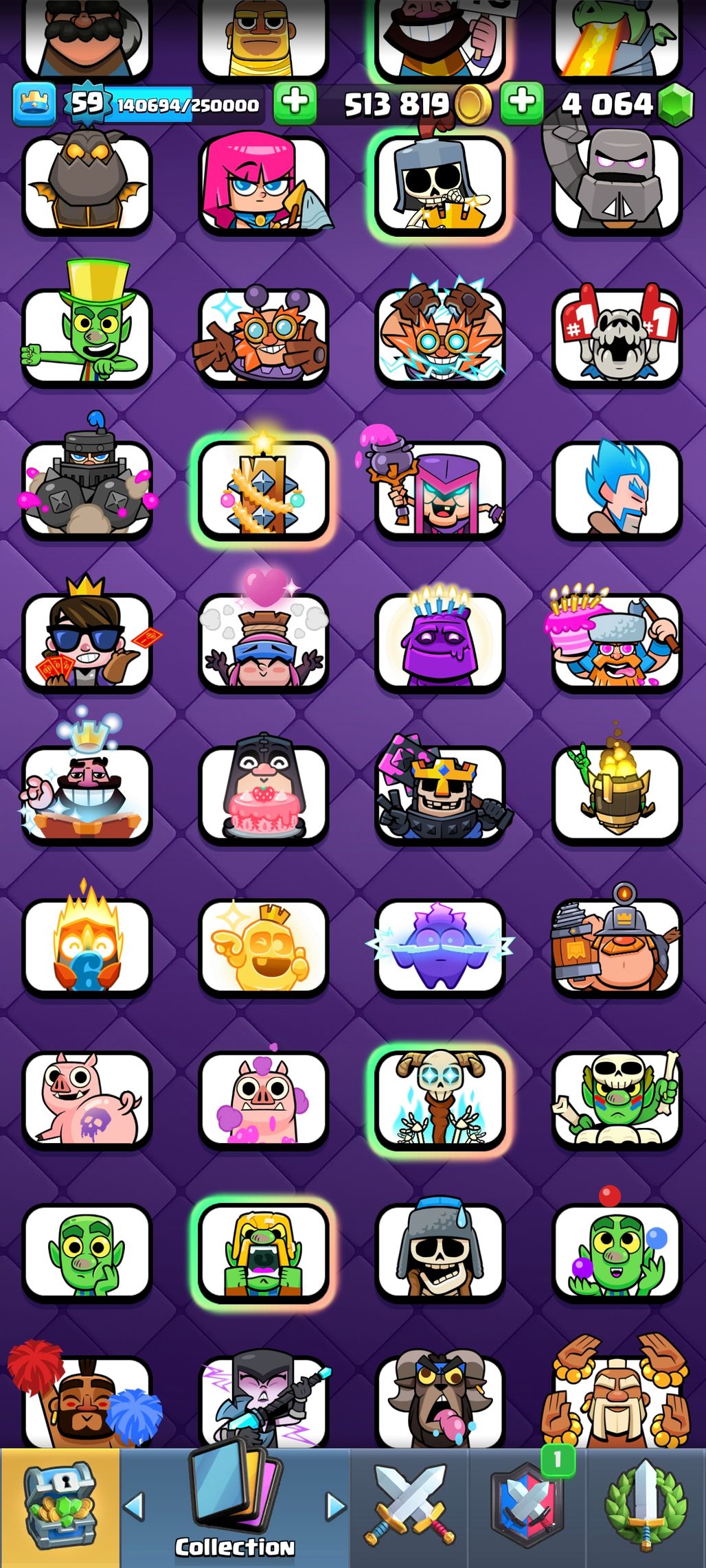Select the goblin with yellow top hat emote
The image size is (706, 1568).
[87, 330]
